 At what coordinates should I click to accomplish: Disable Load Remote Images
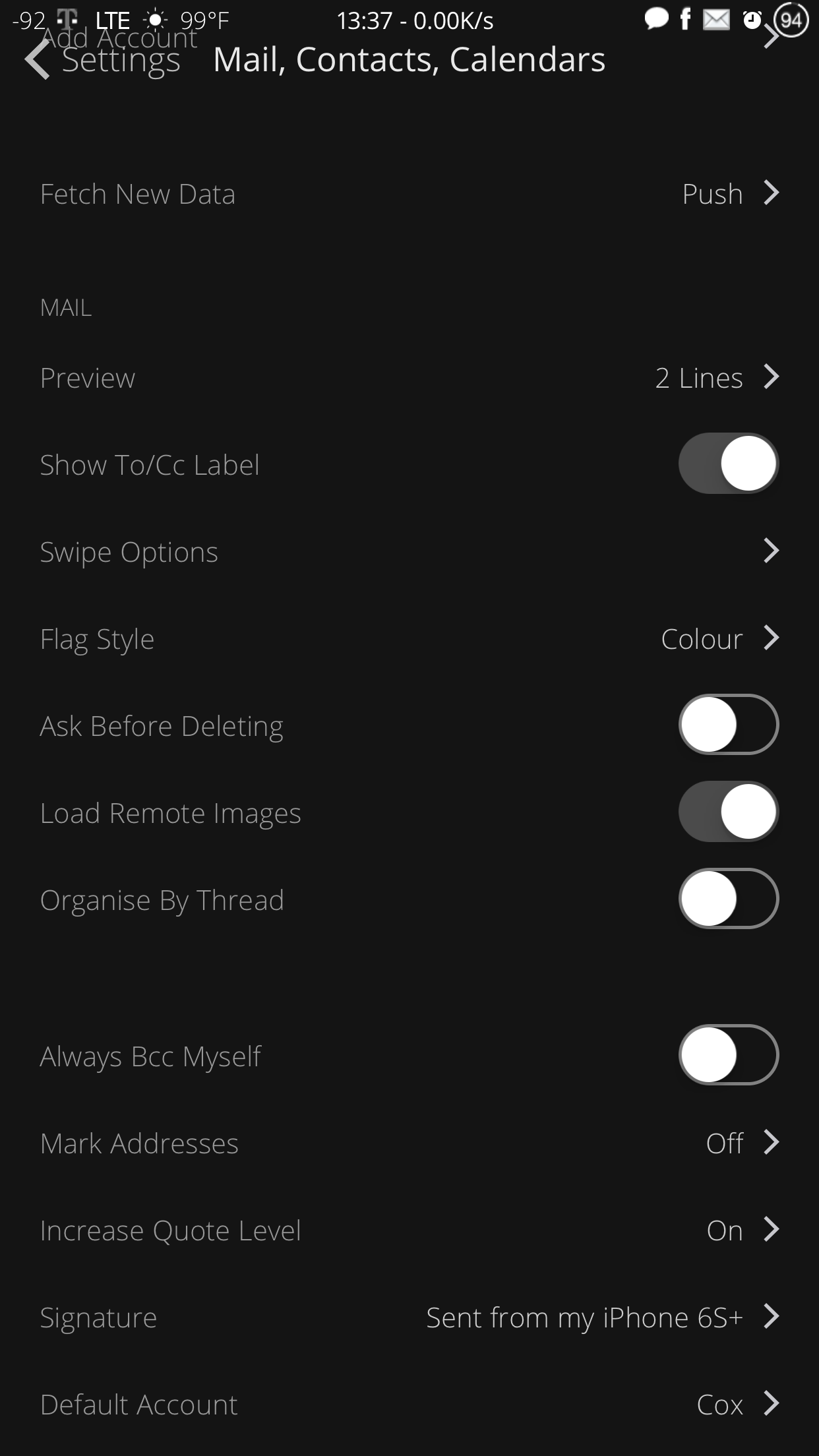(x=728, y=812)
